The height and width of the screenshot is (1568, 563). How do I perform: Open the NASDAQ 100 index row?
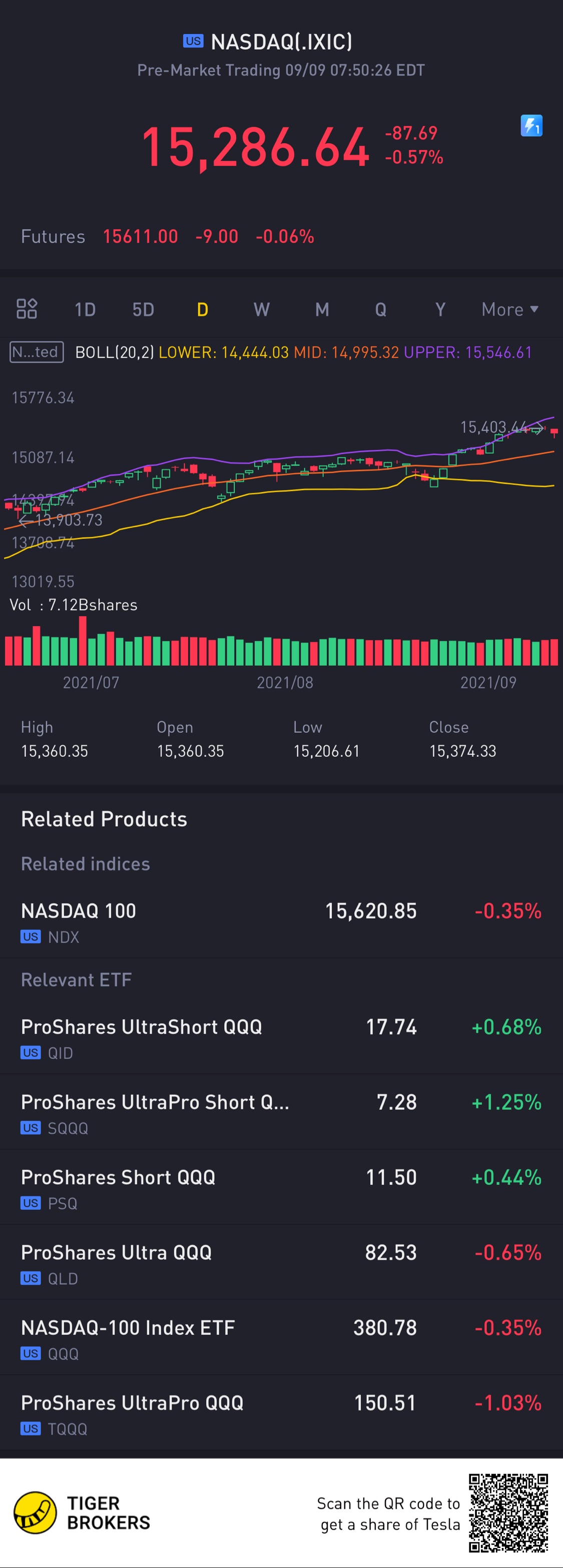click(x=281, y=922)
